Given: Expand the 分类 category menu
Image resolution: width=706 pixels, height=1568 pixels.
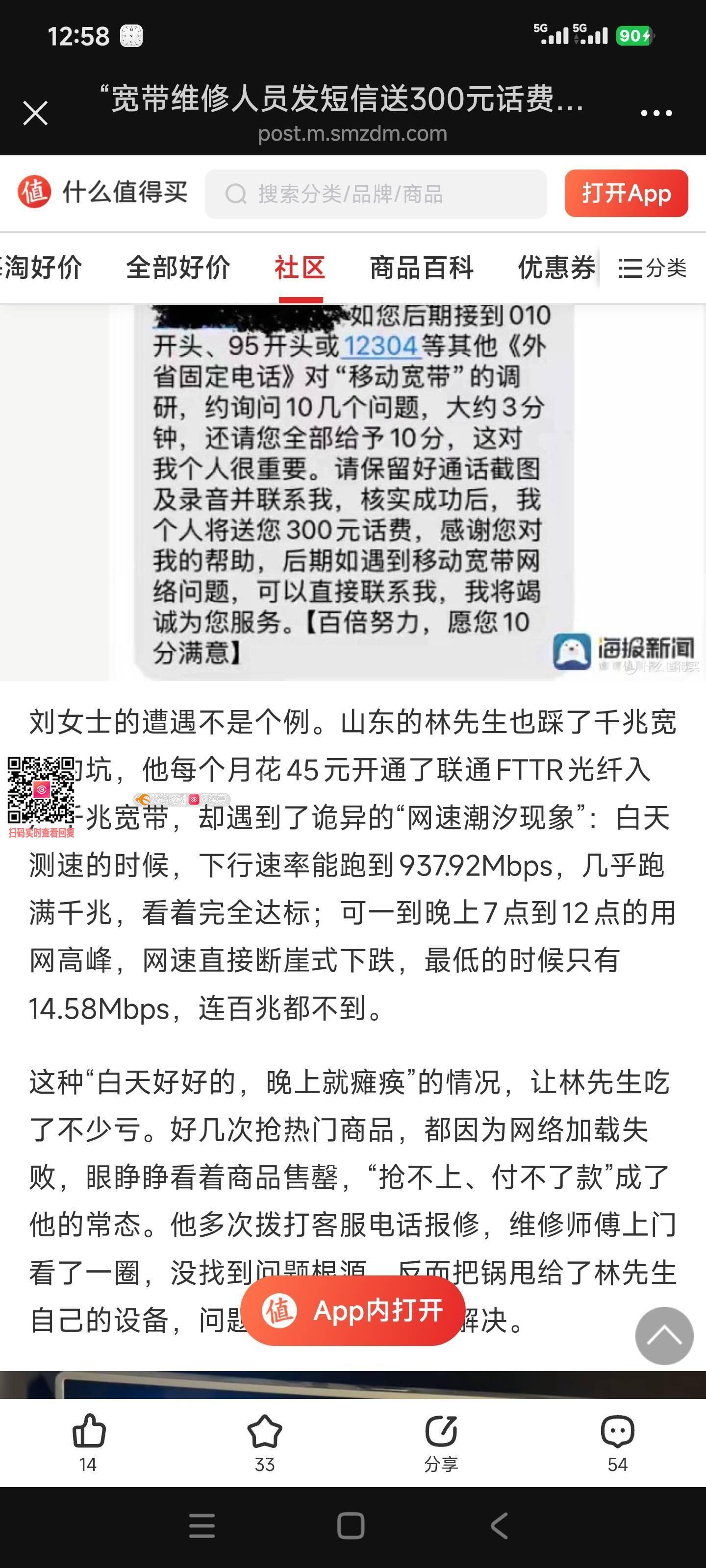Looking at the screenshot, I should tap(653, 268).
